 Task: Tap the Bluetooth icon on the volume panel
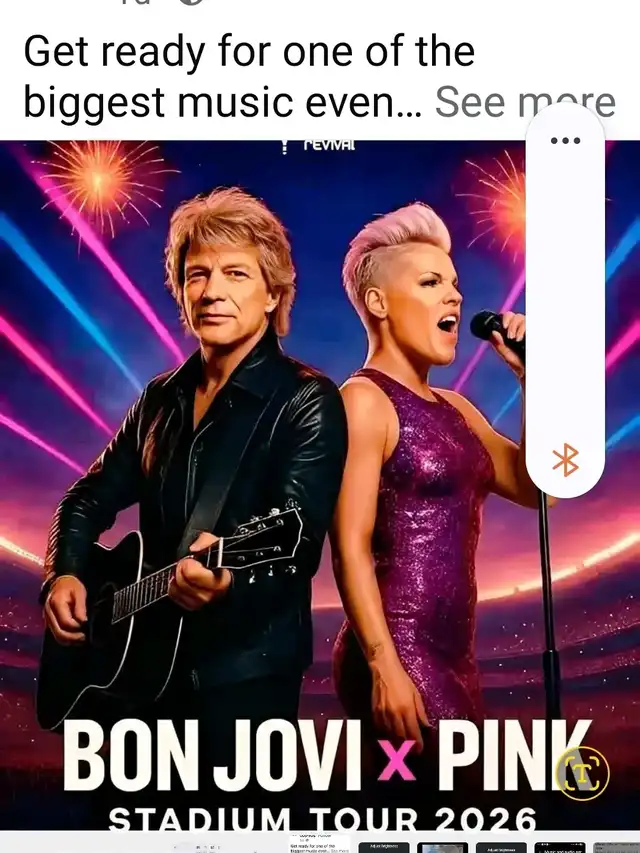566,460
